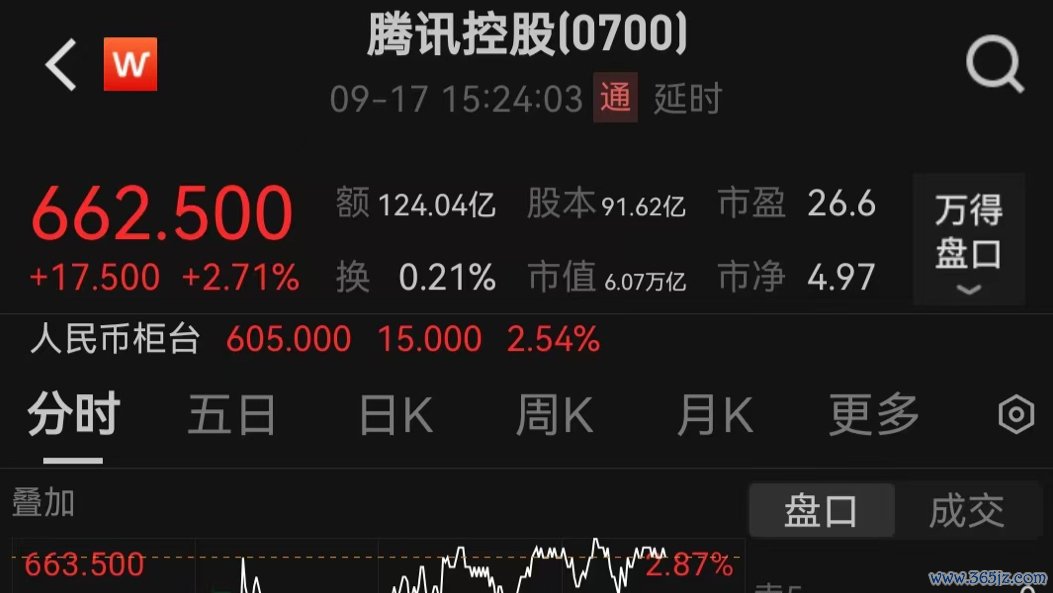Select the 周K chart tab
1053x593 pixels.
554,415
